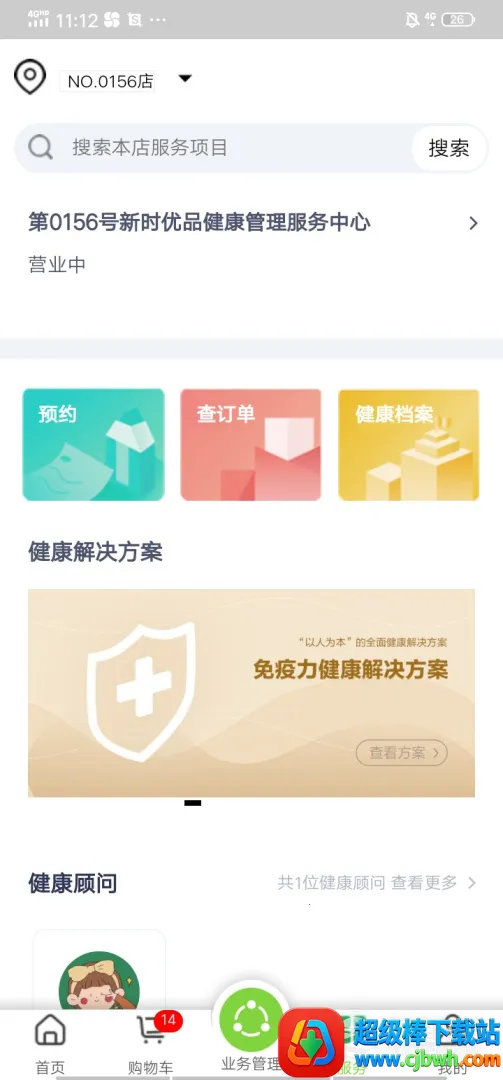Open the 业务管理 center tab
Image resolution: width=503 pixels, height=1080 pixels.
point(251,1029)
